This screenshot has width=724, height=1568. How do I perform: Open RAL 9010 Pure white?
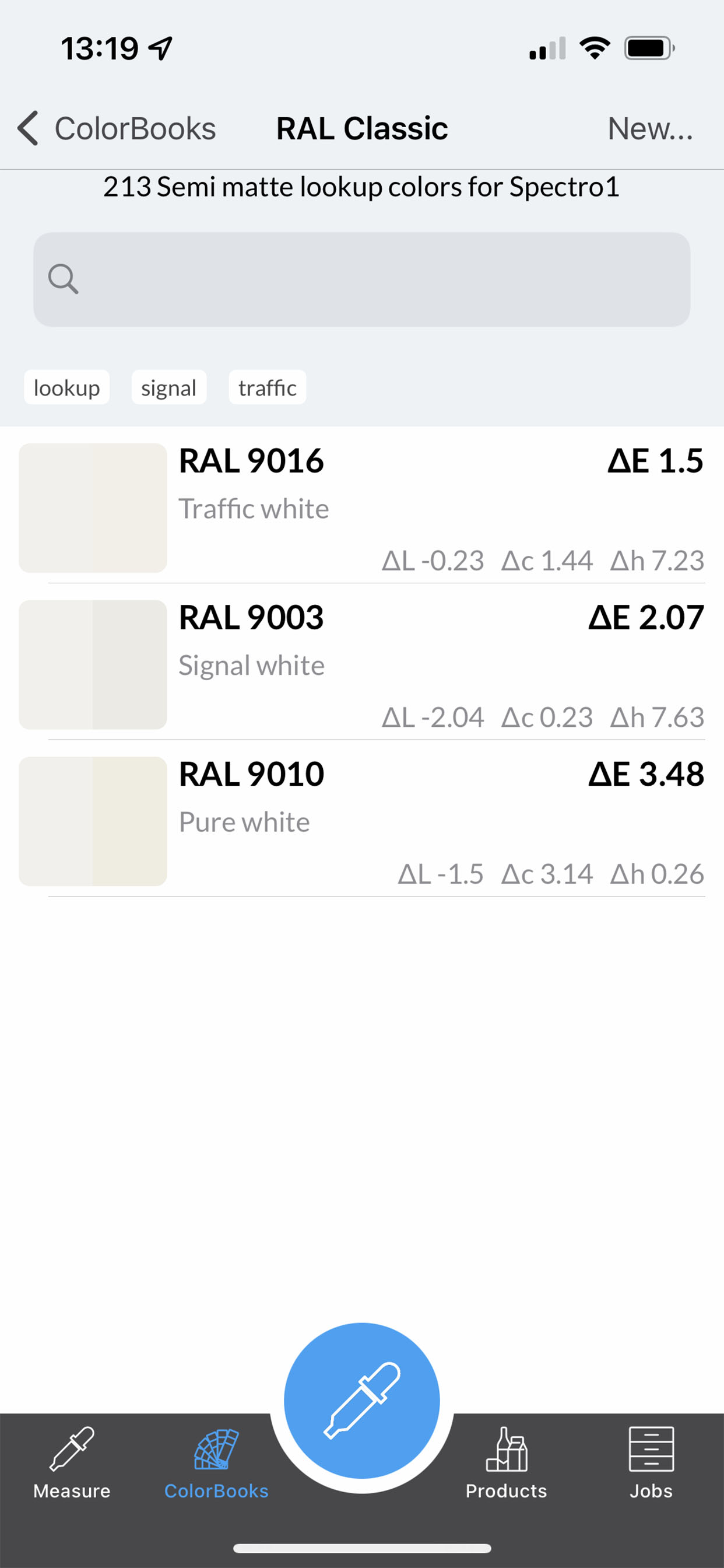point(362,821)
